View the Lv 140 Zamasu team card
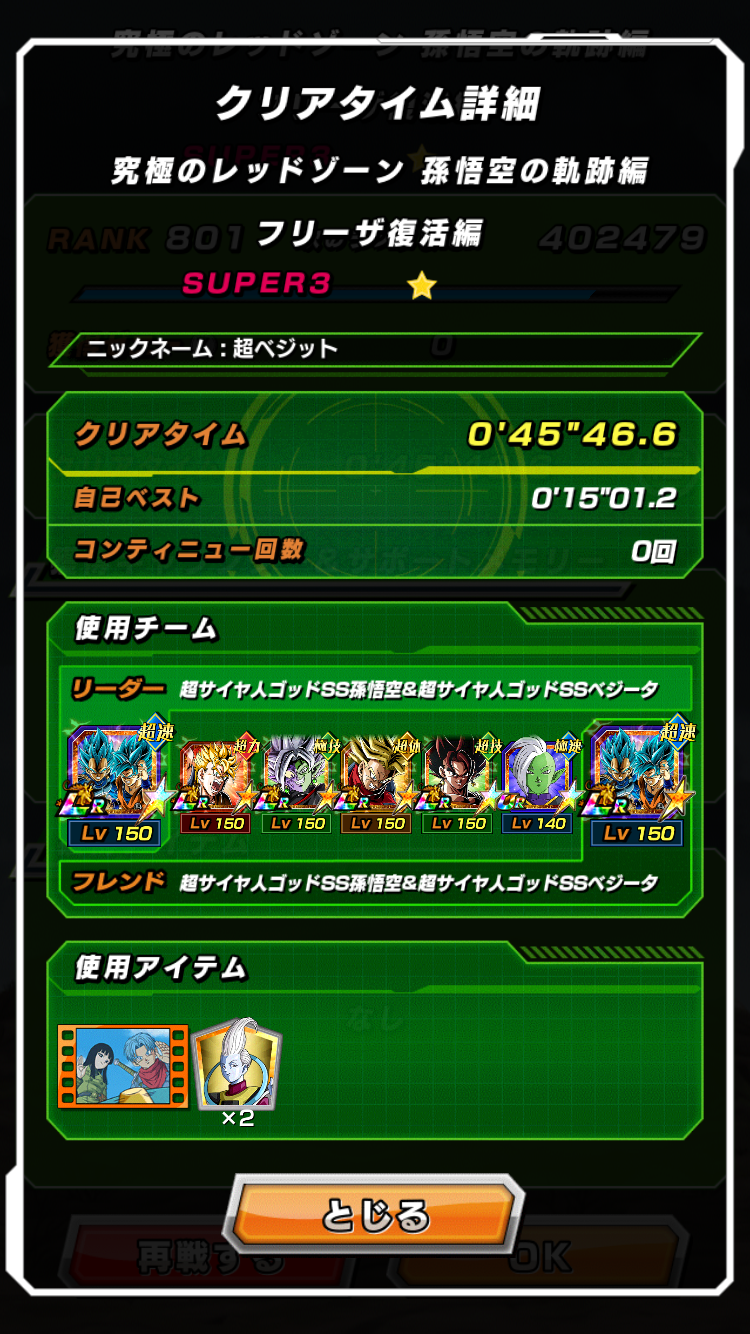This screenshot has height=1334, width=750. click(541, 786)
